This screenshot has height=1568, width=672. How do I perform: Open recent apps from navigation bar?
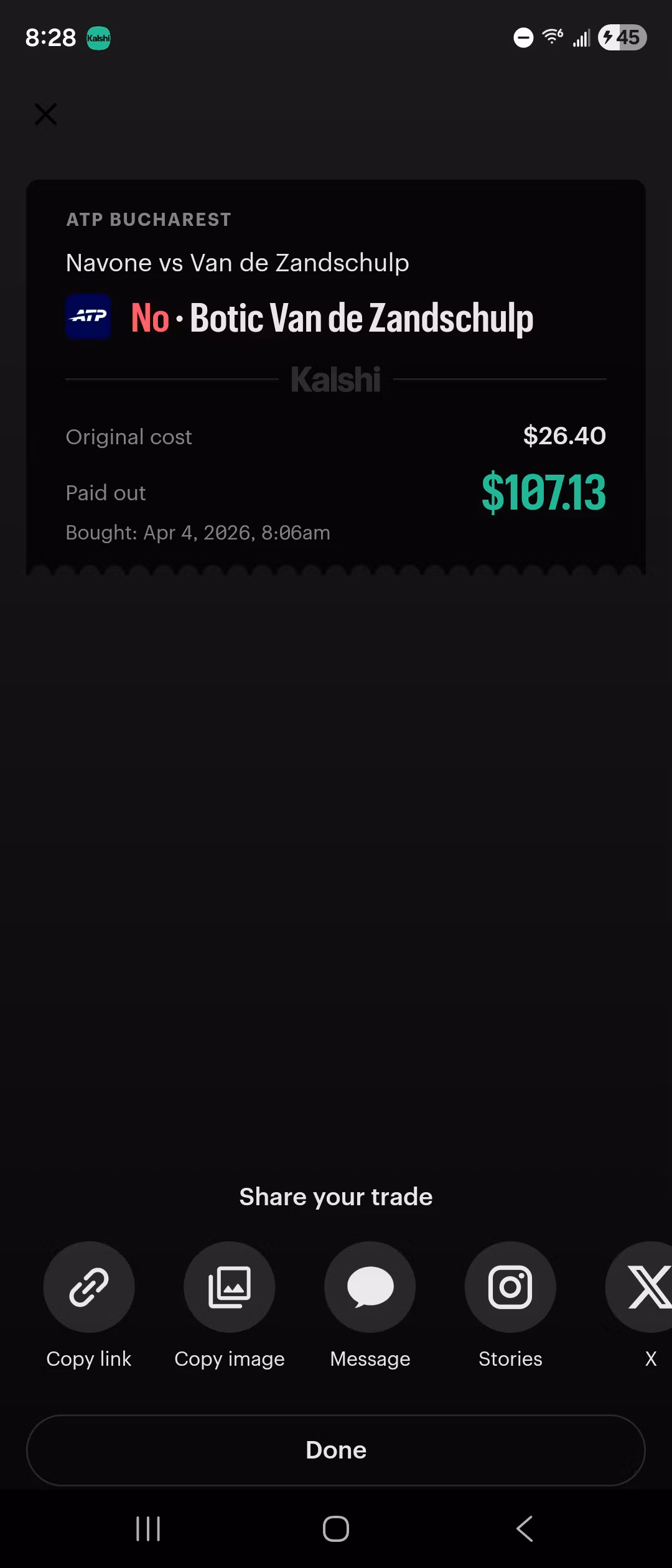(x=148, y=1529)
